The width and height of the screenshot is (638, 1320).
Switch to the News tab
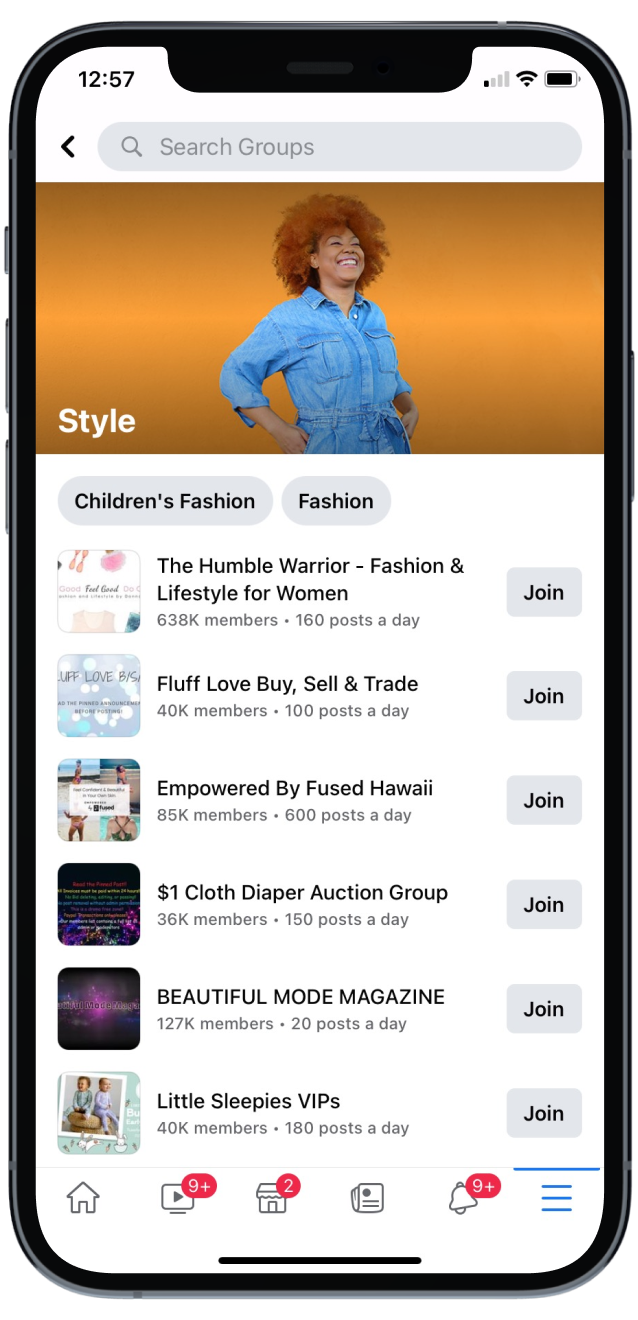[x=367, y=1197]
